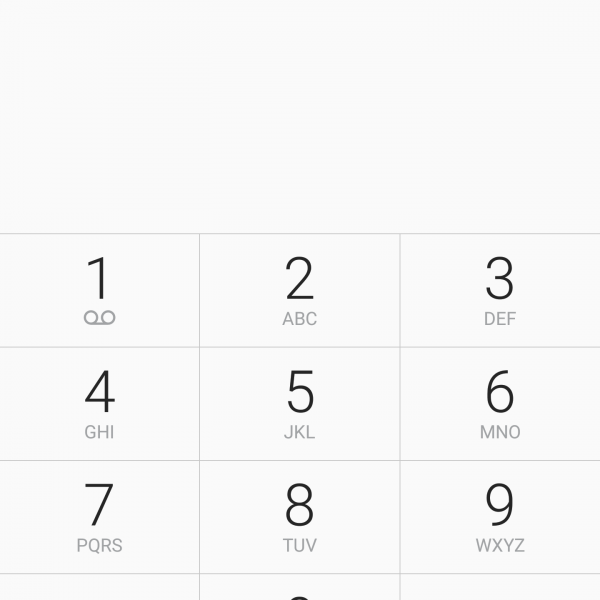Select the 6 MNO key

click(500, 404)
